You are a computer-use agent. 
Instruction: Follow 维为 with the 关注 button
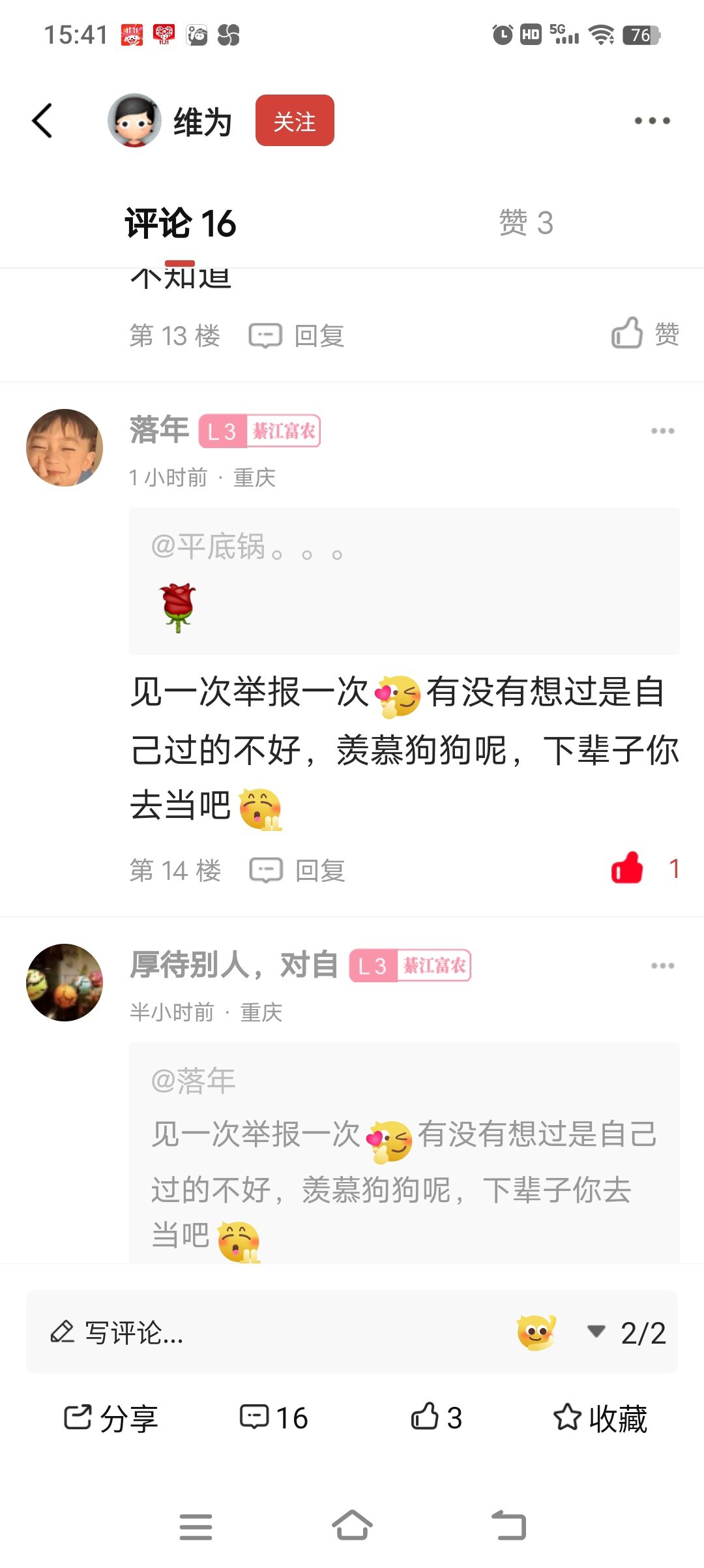click(295, 121)
